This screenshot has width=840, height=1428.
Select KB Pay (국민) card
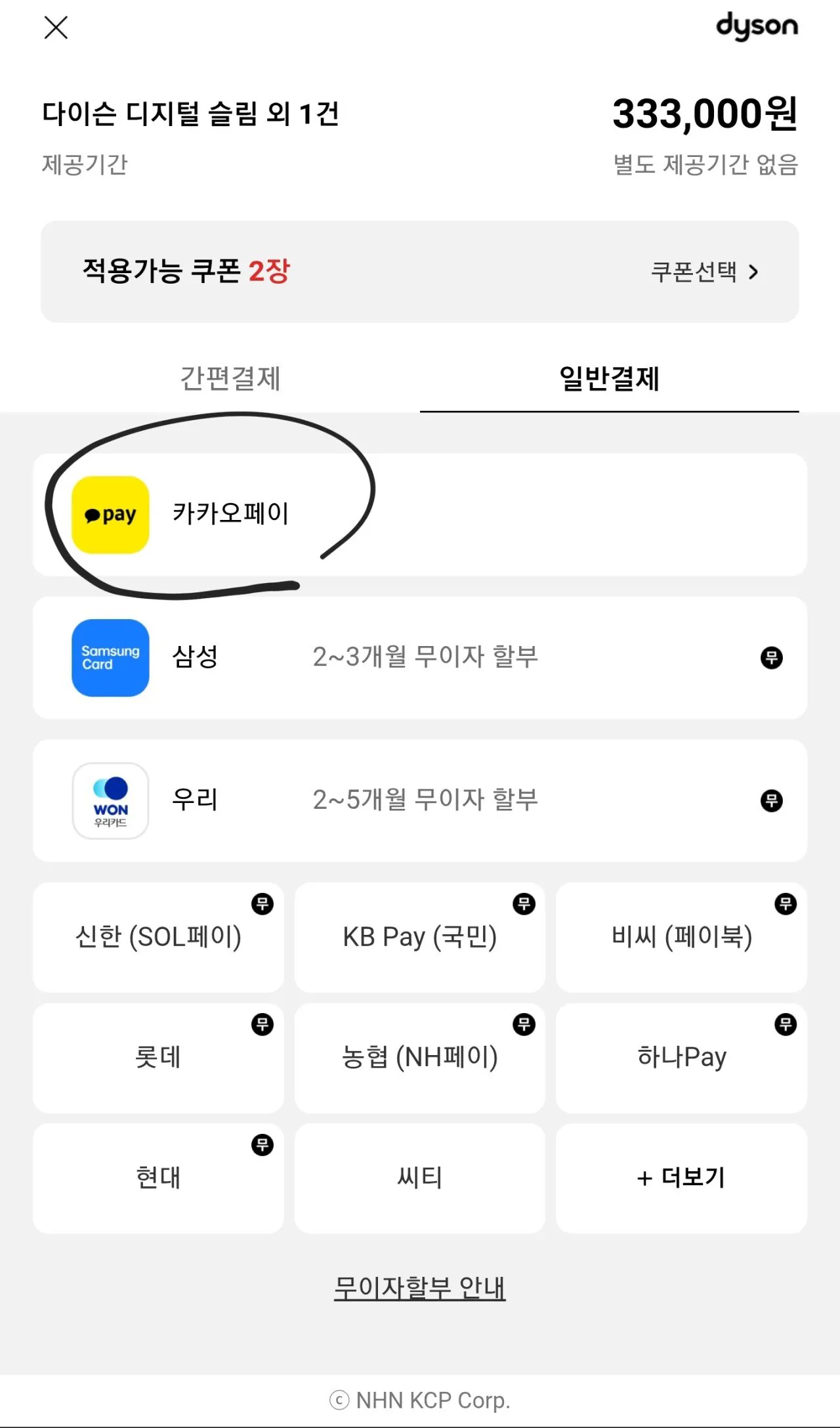pos(419,937)
